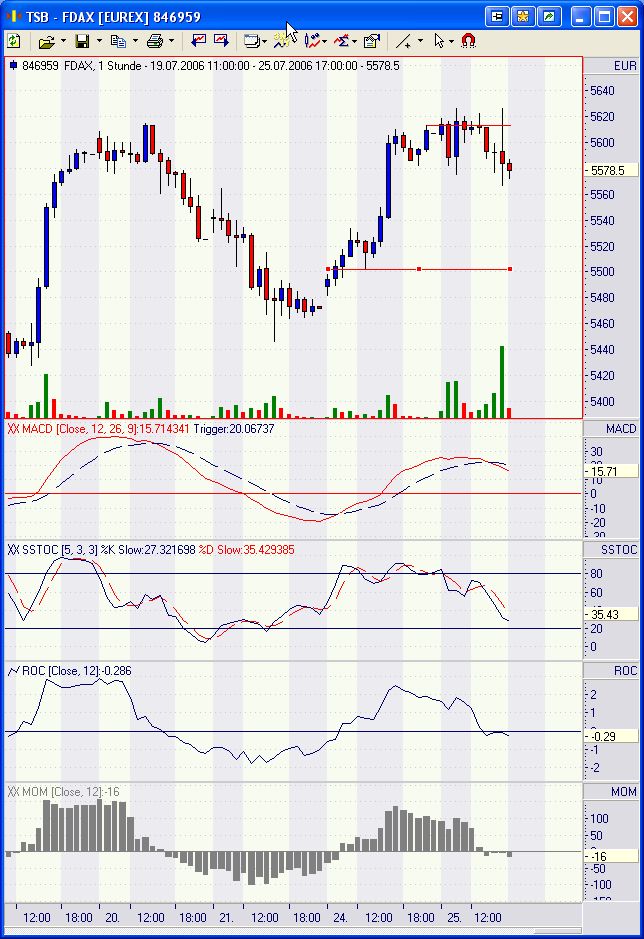644x939 pixels.
Task: Minimize the chart window
Action: pos(582,16)
